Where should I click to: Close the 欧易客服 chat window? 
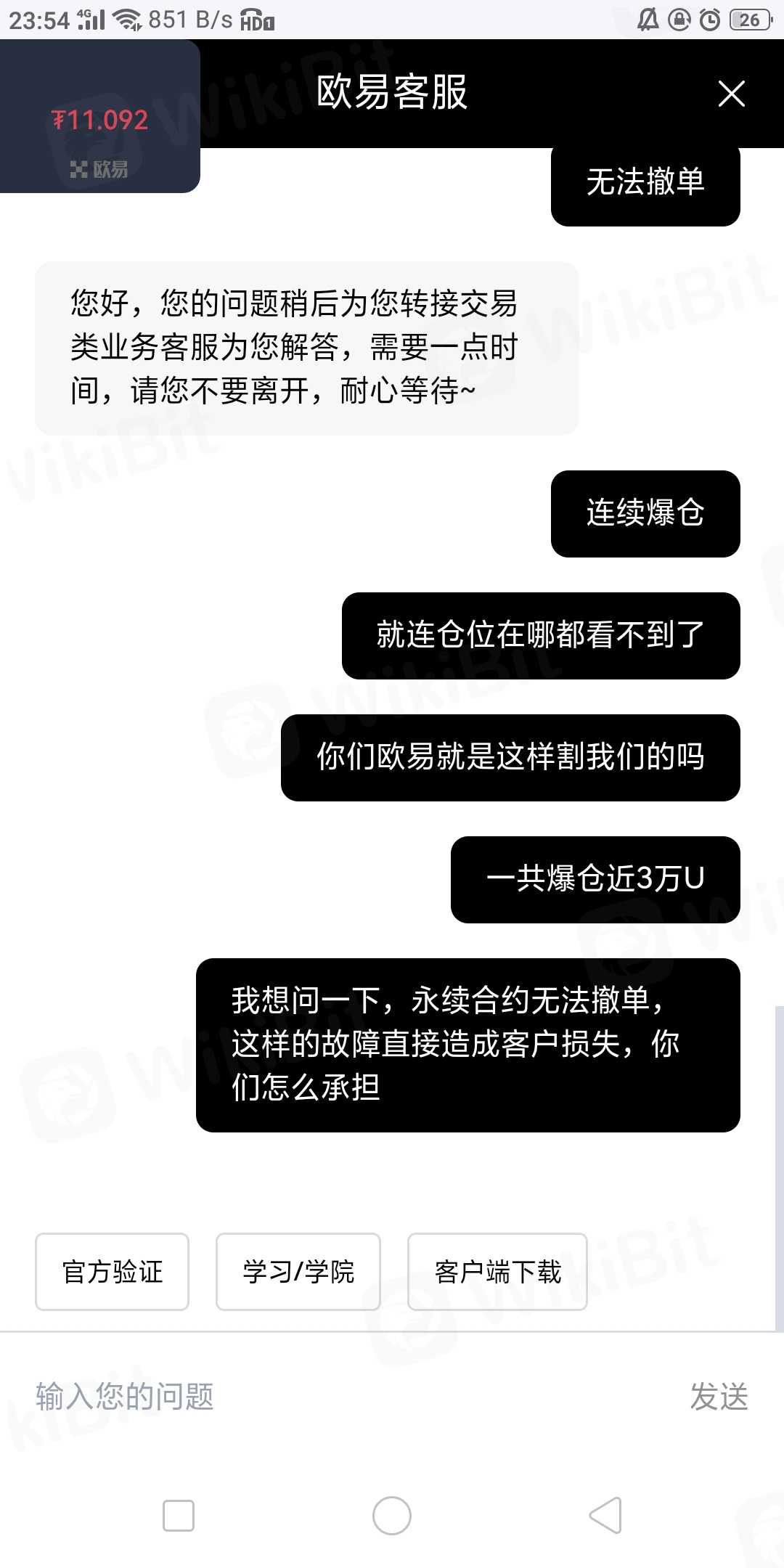click(x=731, y=94)
